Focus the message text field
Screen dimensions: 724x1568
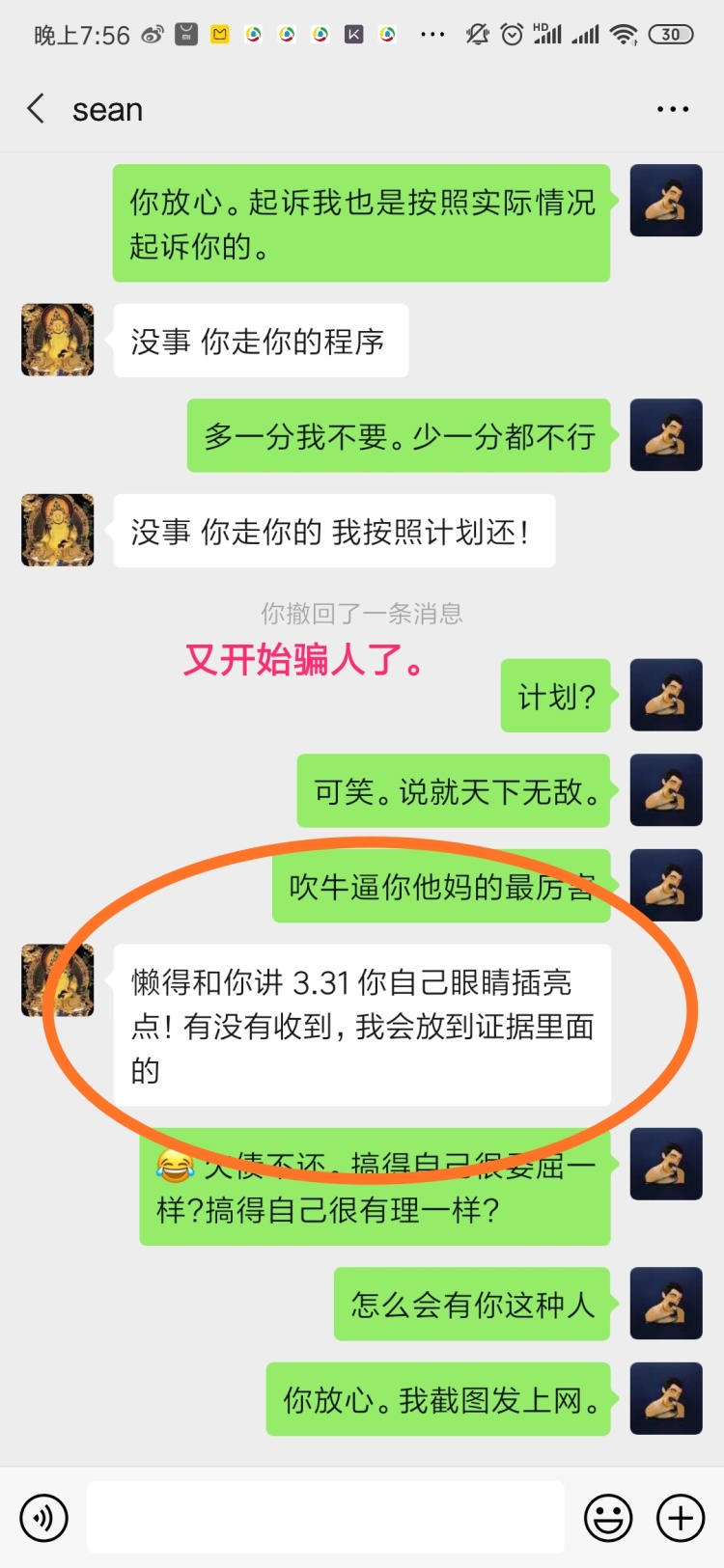pyautogui.click(x=325, y=1518)
